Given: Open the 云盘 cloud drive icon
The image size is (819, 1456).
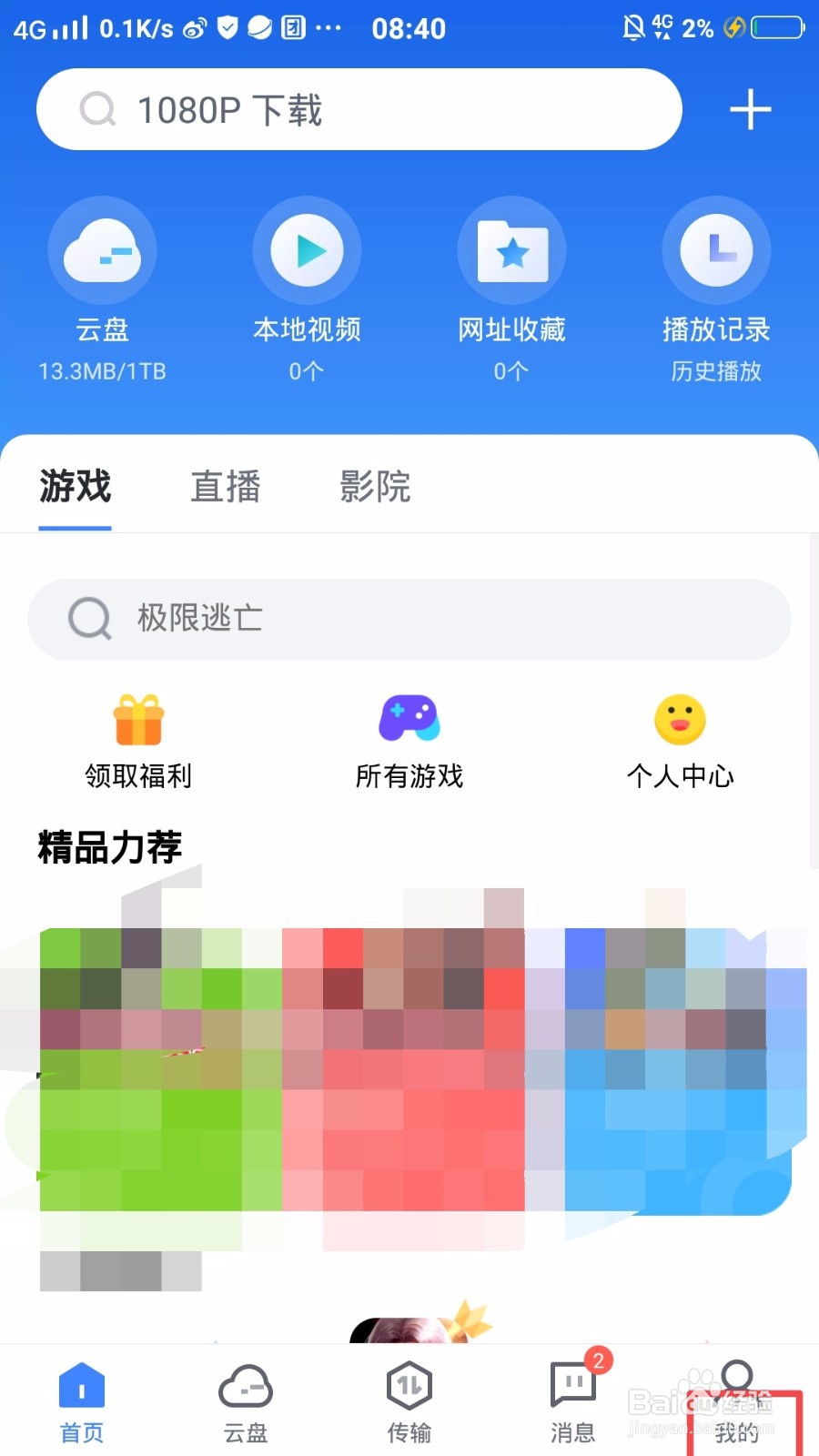Looking at the screenshot, I should coord(102,250).
